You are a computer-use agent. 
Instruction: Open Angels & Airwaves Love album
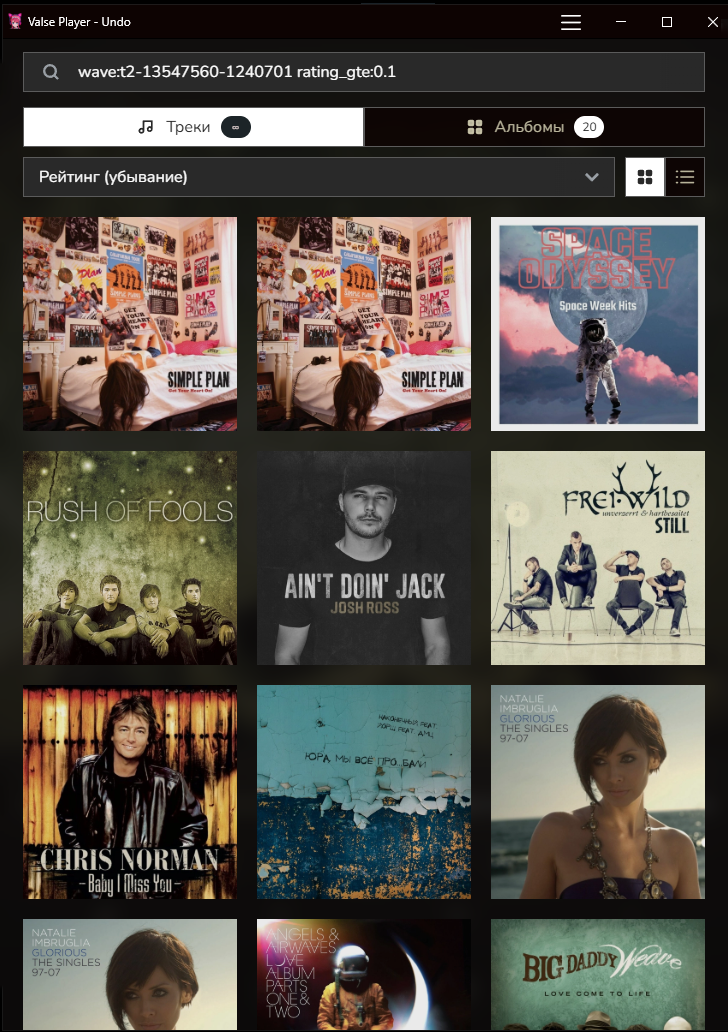coord(364,975)
